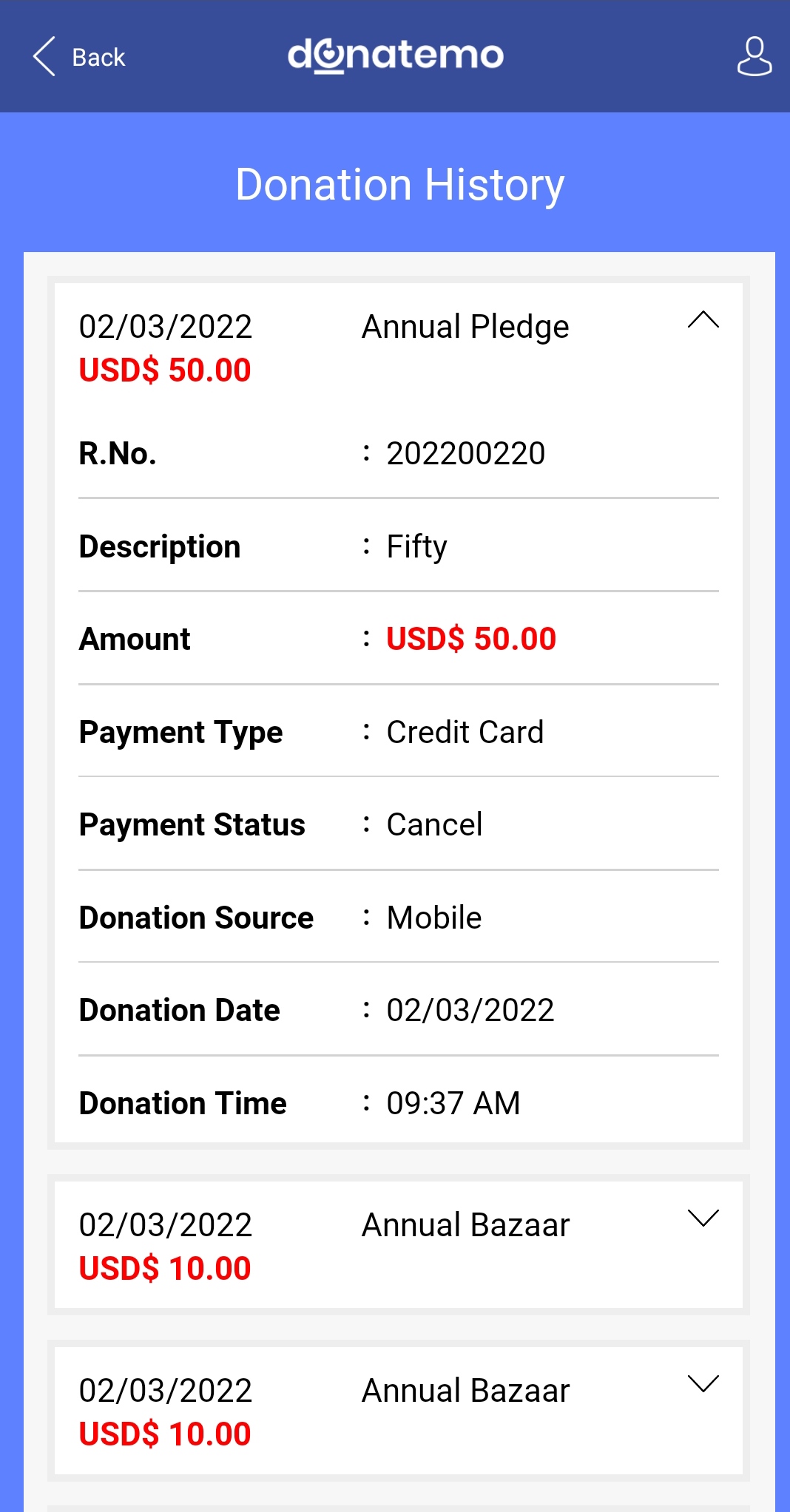Select the donation time 09:37 AM
This screenshot has width=790, height=1512.
coord(454,1102)
